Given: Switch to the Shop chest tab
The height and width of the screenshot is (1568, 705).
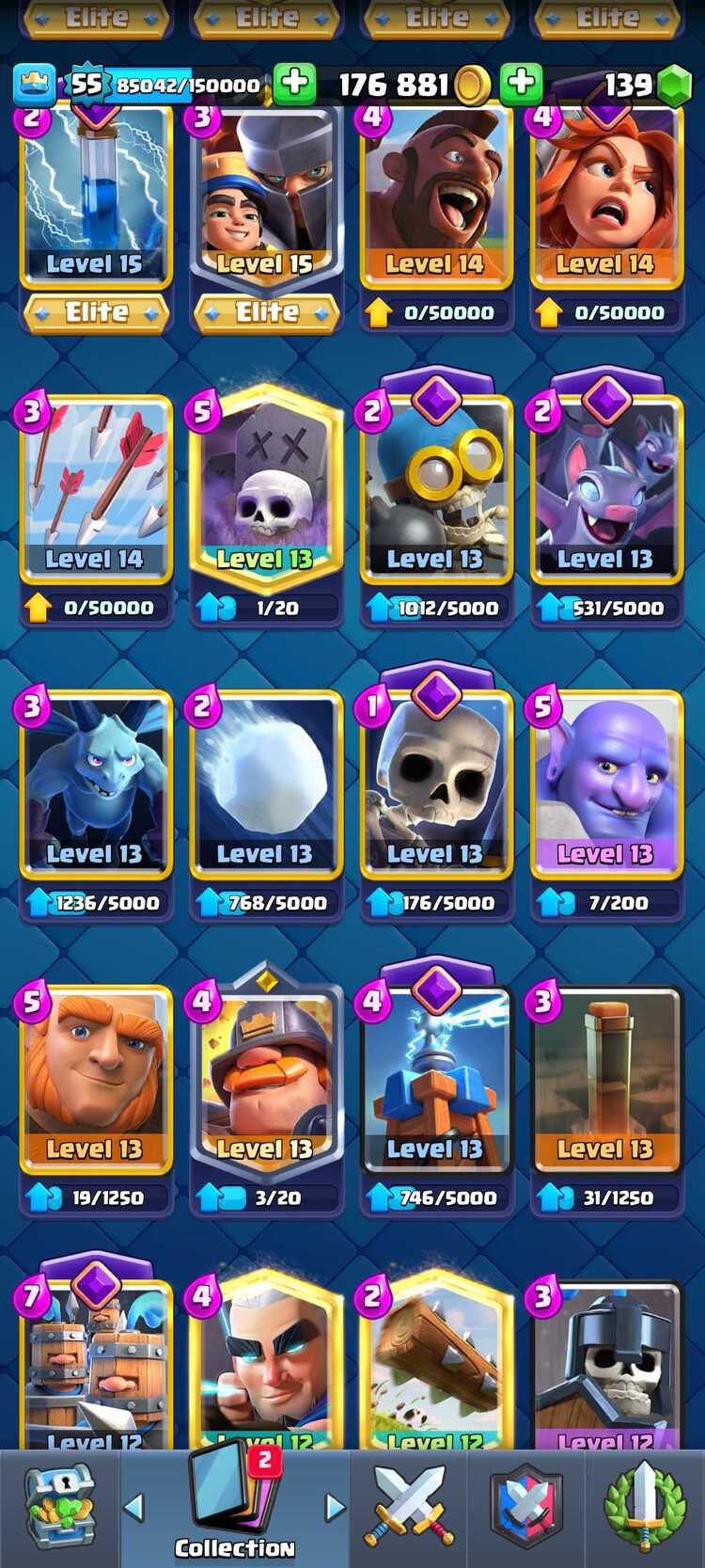Looking at the screenshot, I should pos(58,1508).
